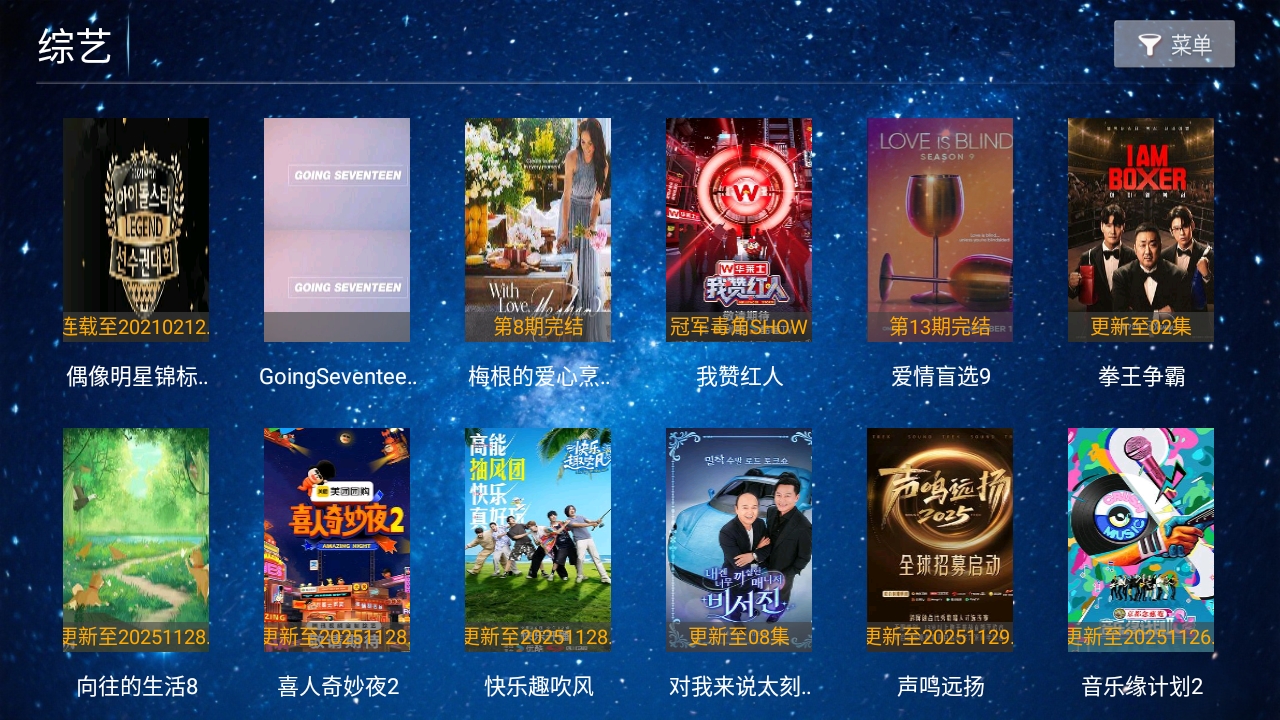Open 对我来说太刻 show card
Screen dimensions: 1280x720
coord(739,540)
